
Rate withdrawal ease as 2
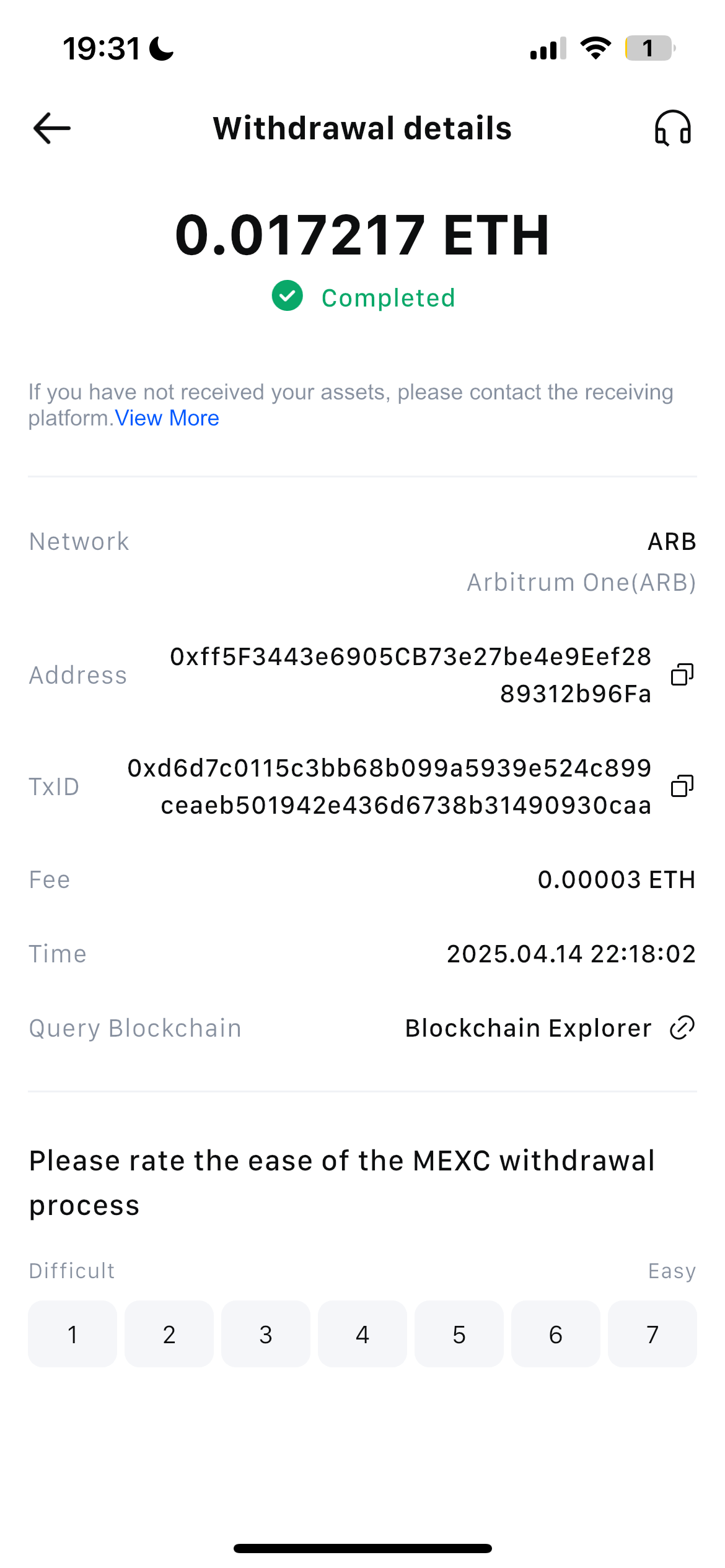(169, 1334)
